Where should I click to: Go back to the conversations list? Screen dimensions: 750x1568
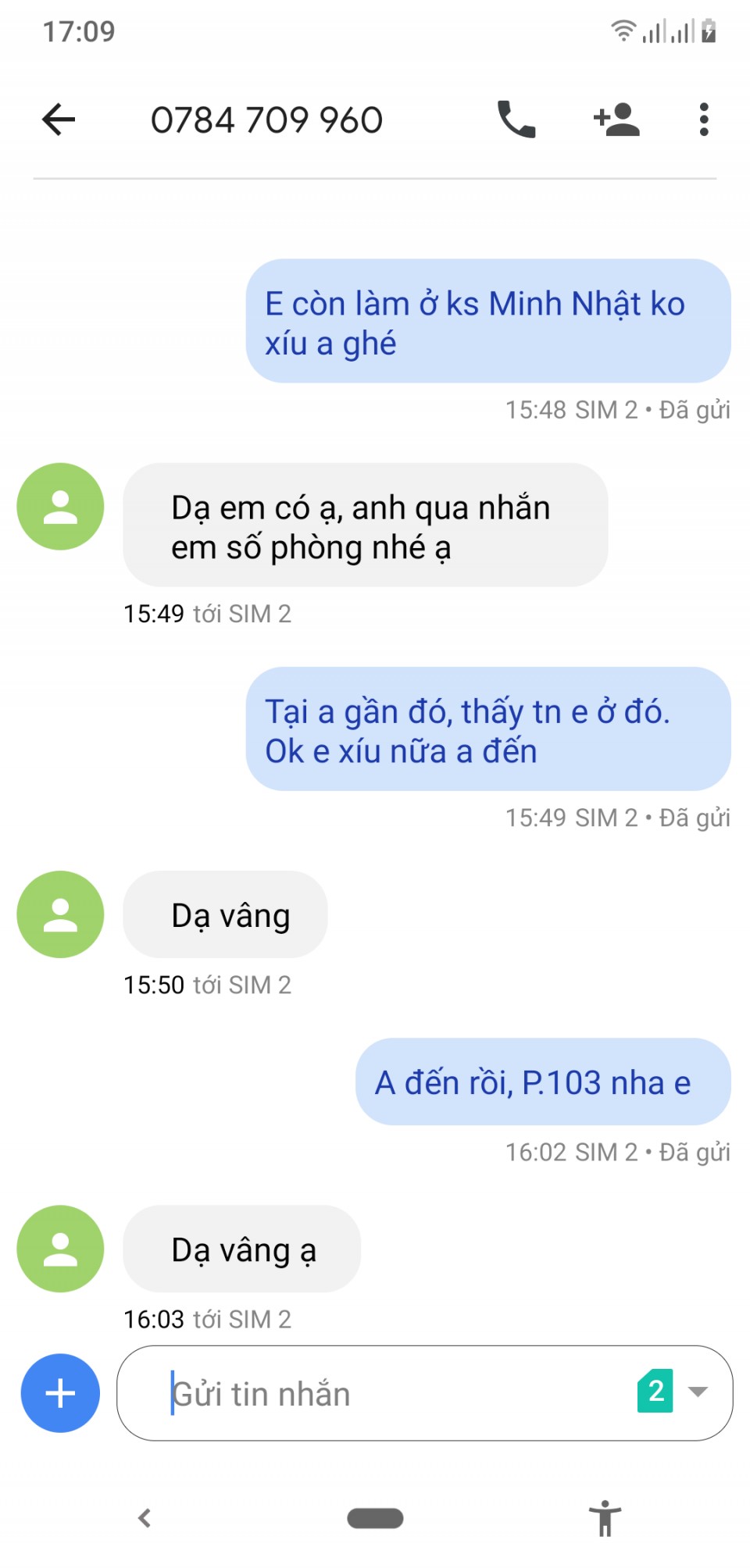(59, 120)
